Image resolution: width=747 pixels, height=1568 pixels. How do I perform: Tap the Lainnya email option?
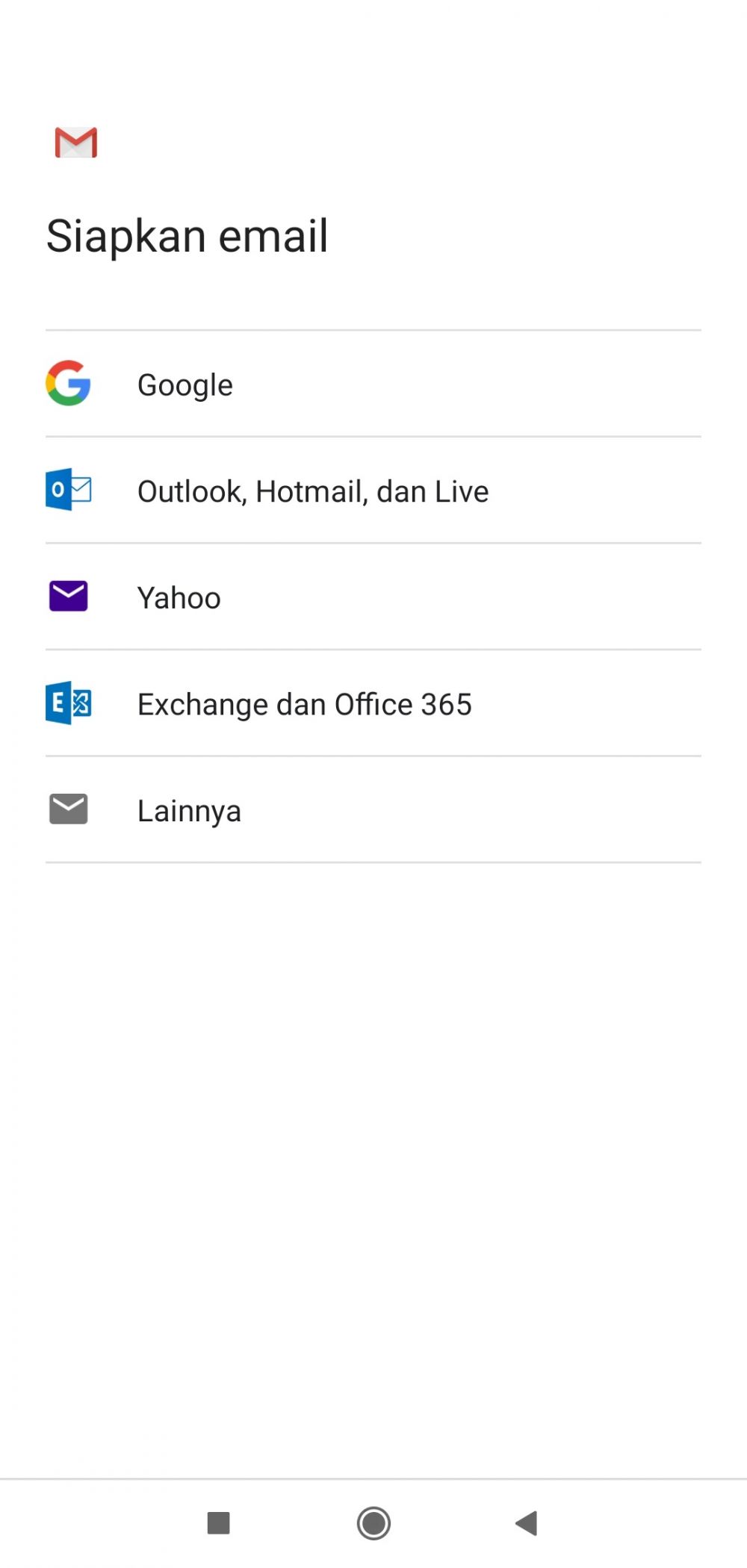click(373, 810)
